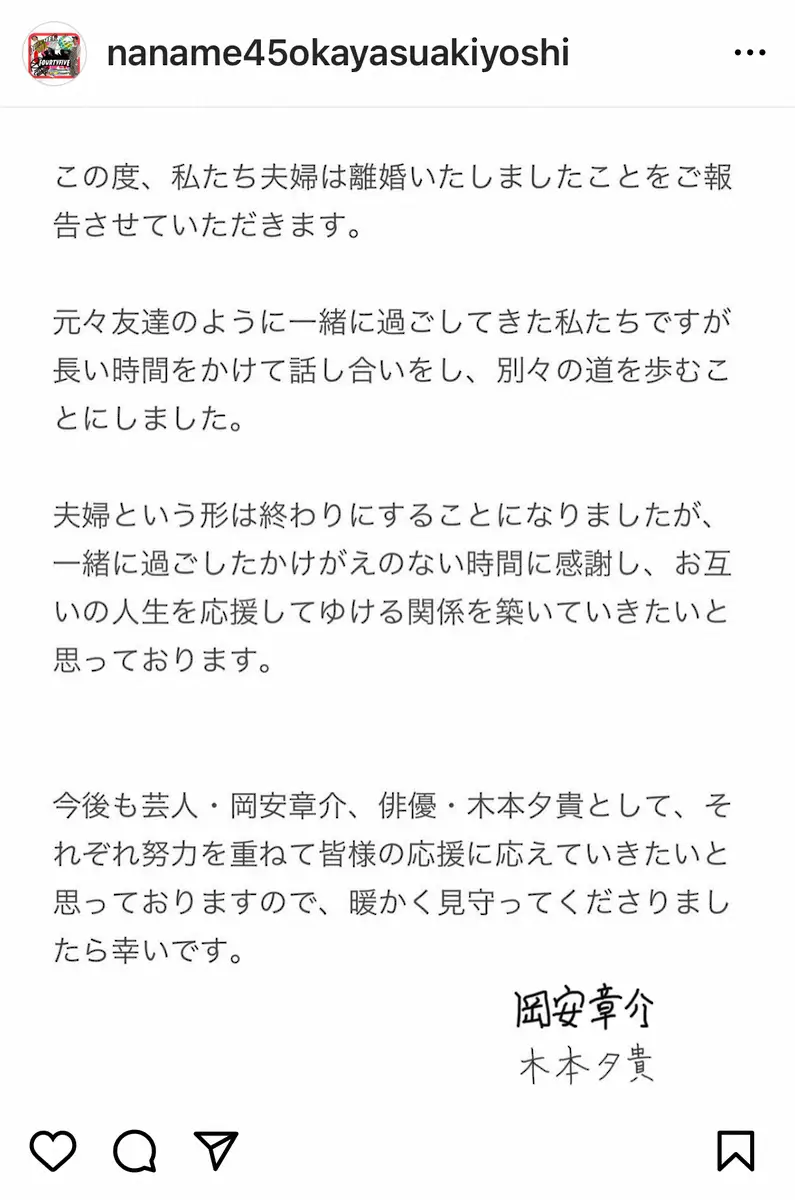Viewport: 795px width, 1200px height.
Task: Share this post via the paper plane
Action: [215, 1150]
